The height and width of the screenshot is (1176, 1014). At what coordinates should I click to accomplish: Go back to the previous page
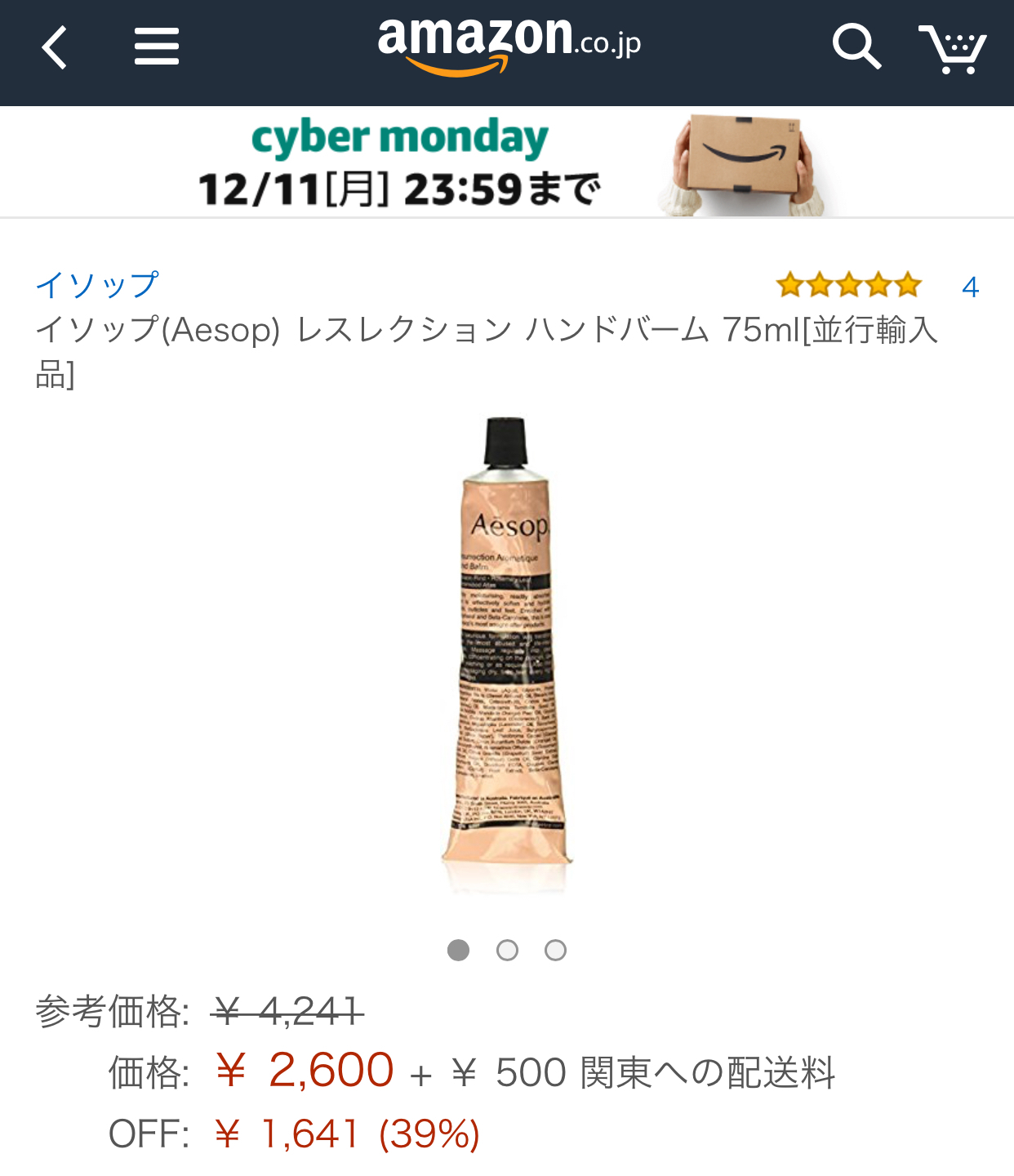pyautogui.click(x=55, y=47)
